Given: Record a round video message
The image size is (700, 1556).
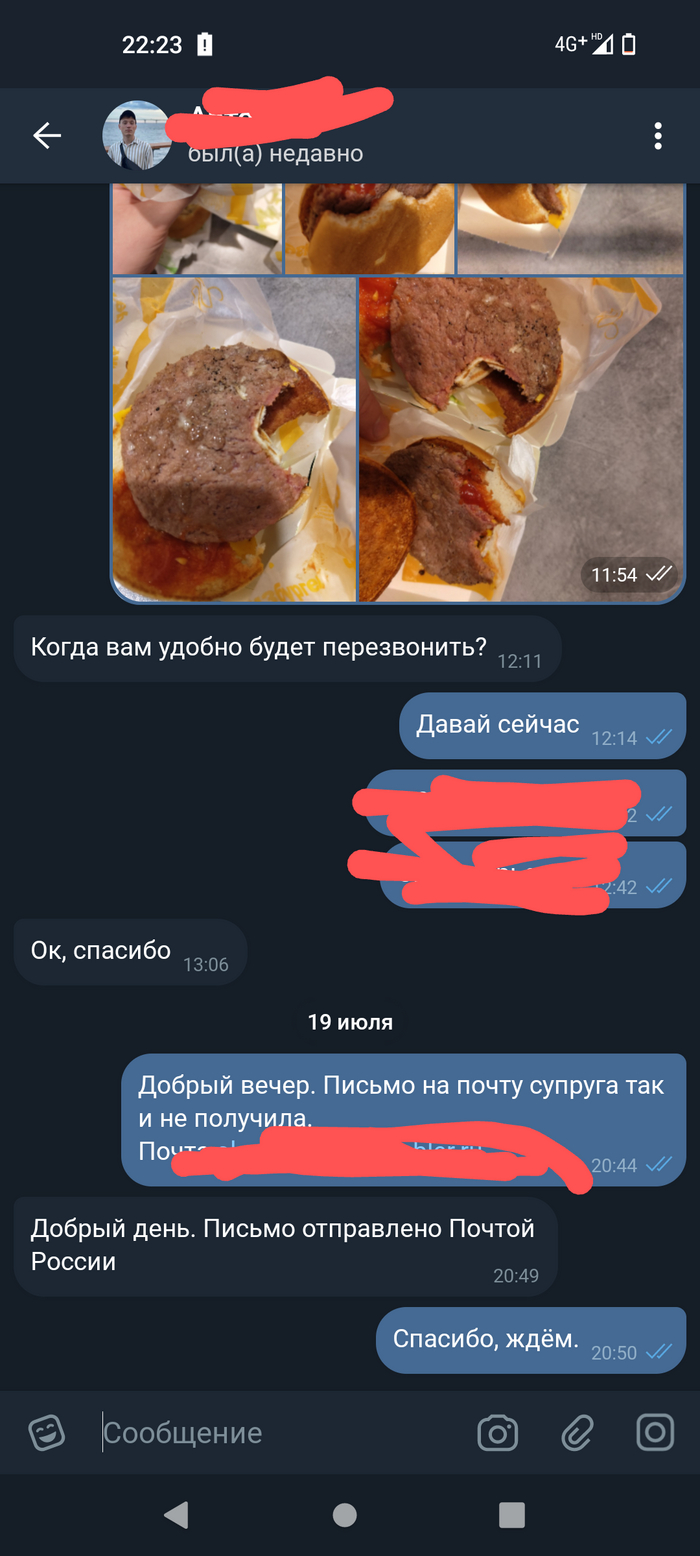Looking at the screenshot, I should (655, 1433).
